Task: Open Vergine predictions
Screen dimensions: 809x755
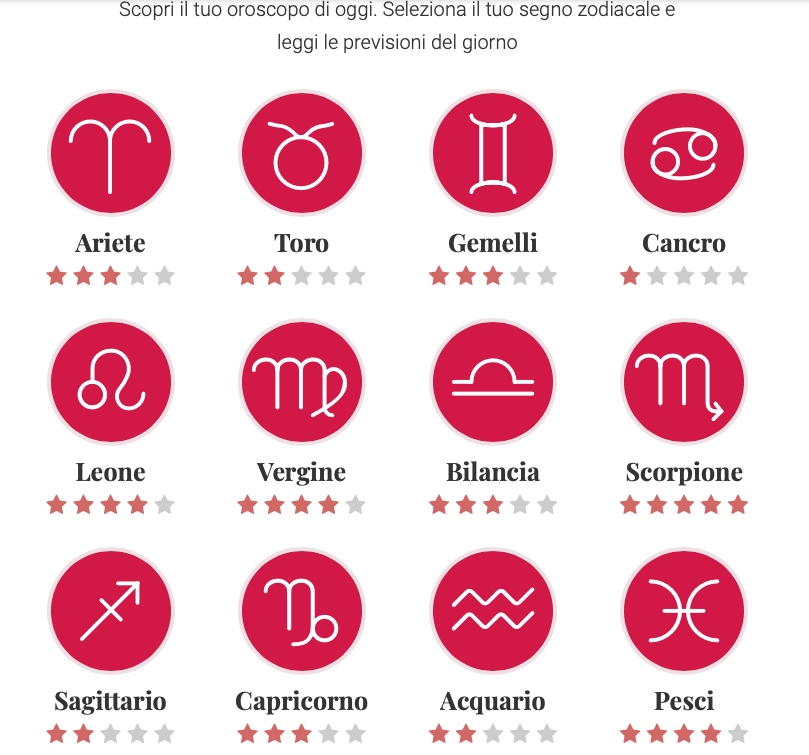Action: click(x=301, y=383)
